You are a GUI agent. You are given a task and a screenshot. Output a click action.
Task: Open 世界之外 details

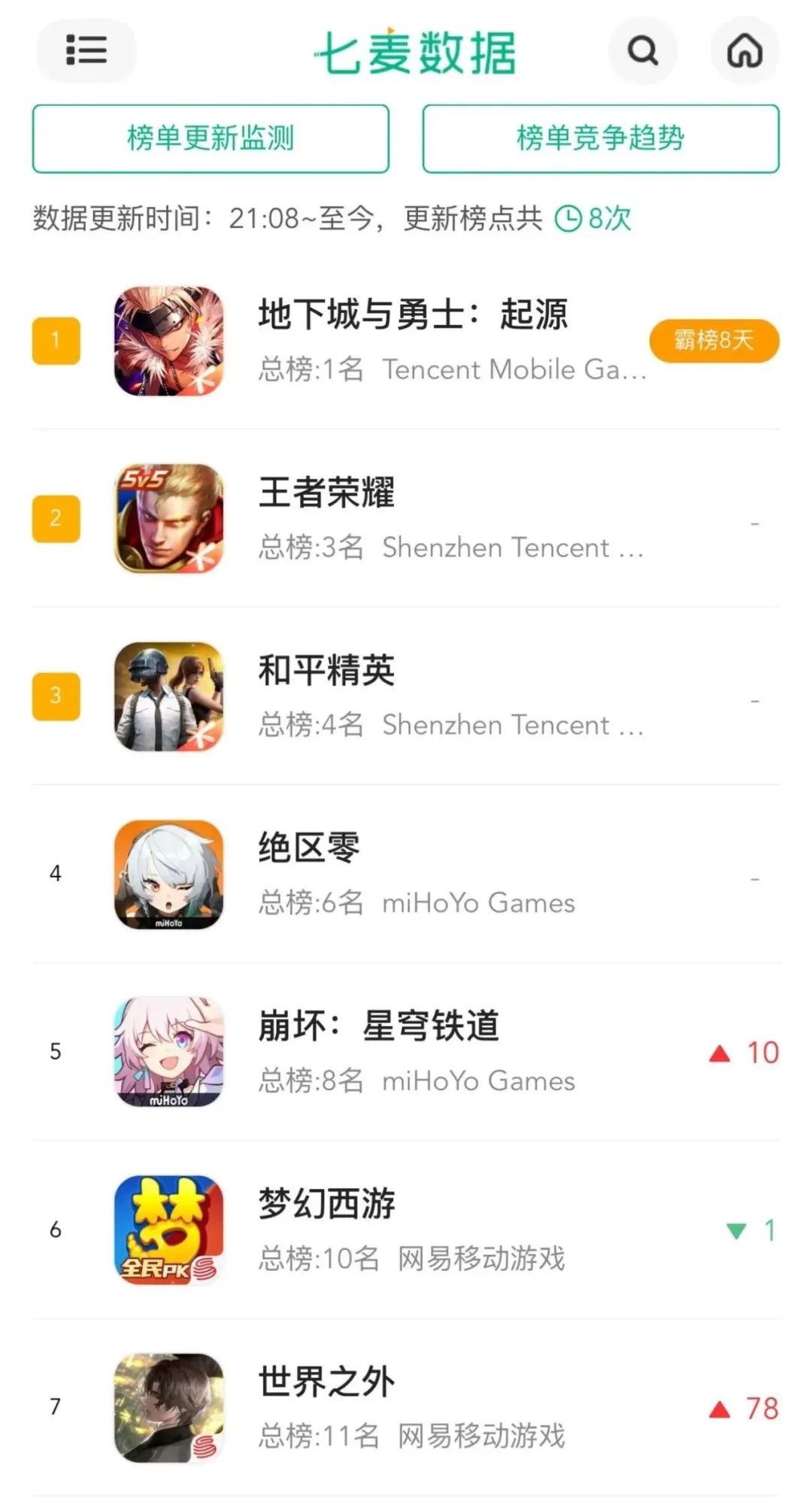coord(326,1381)
